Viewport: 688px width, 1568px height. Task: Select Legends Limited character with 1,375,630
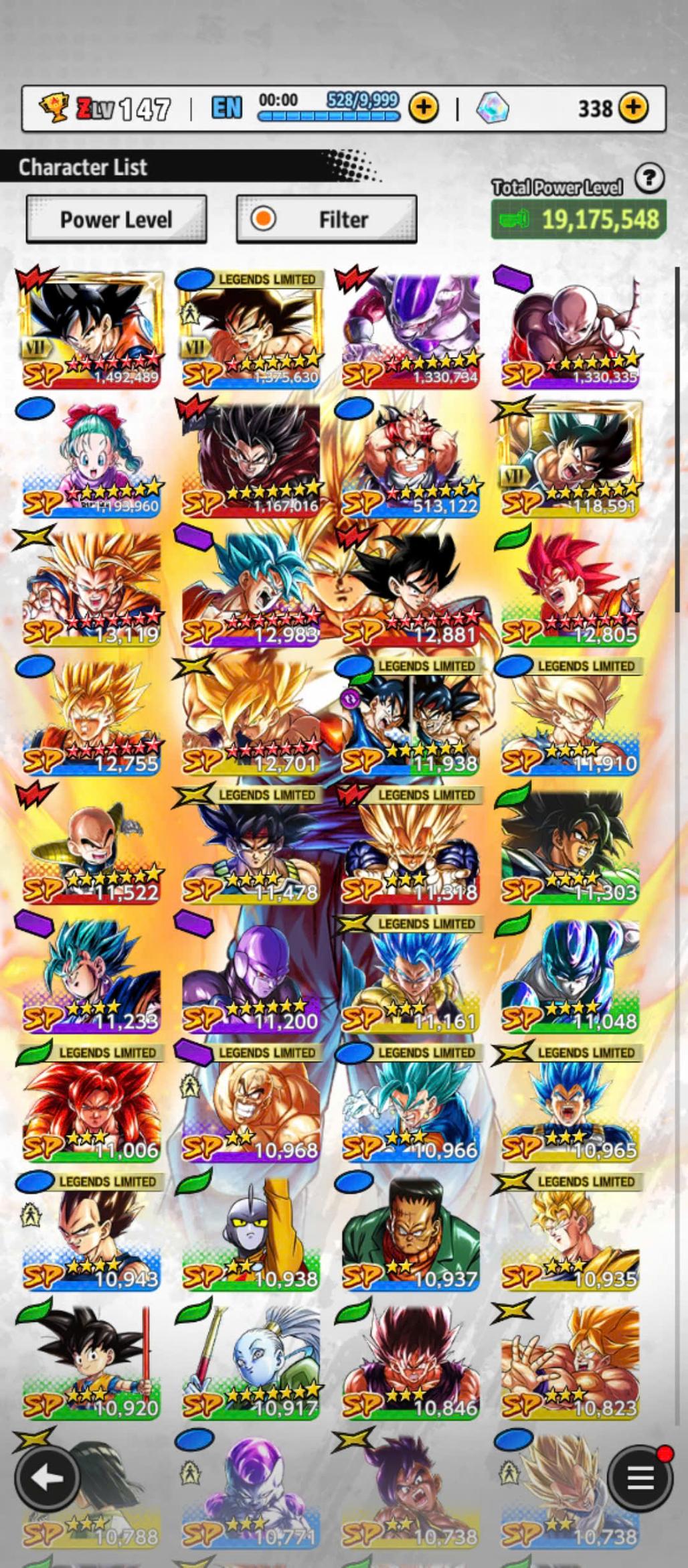(x=250, y=329)
